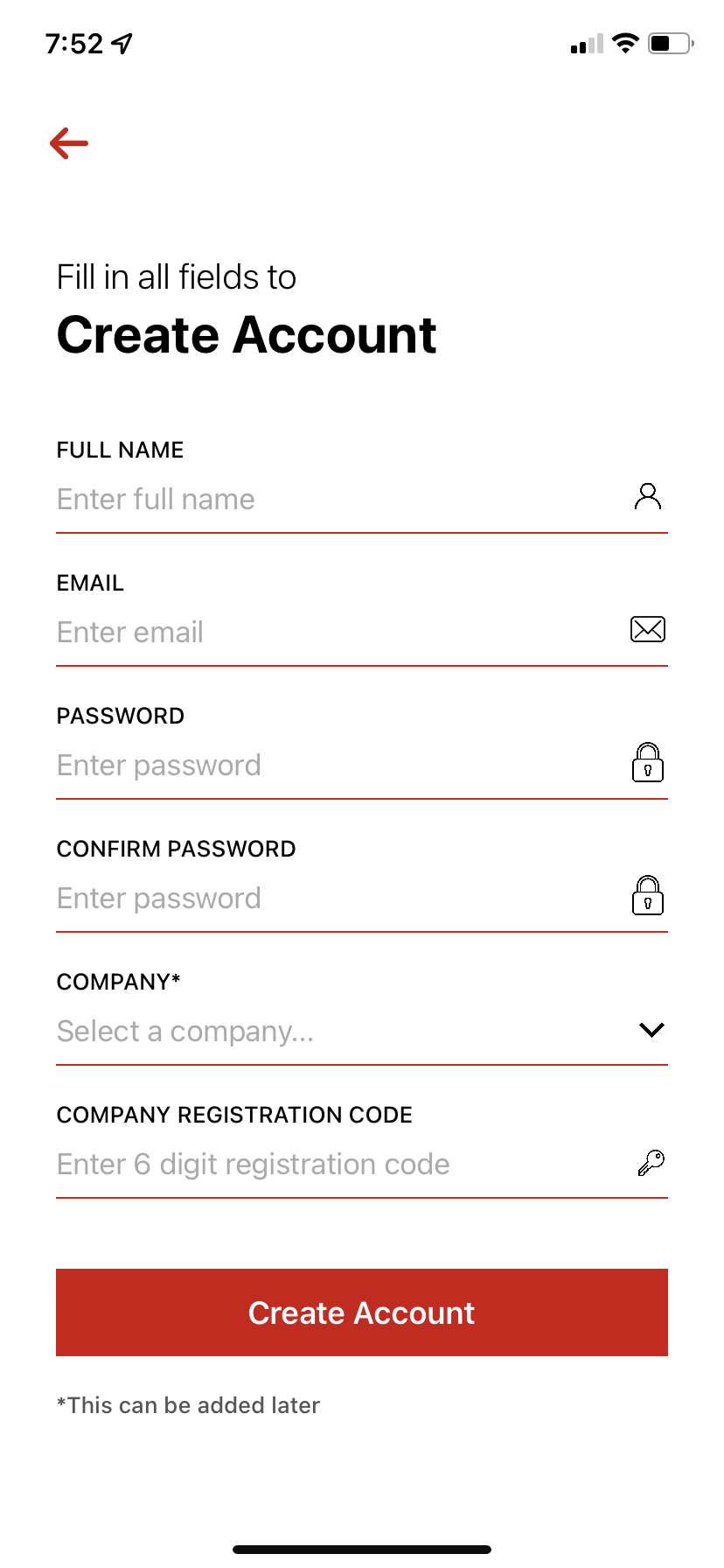Click the Wi-Fi icon in the status bar
Image resolution: width=724 pixels, height=1568 pixels.
point(624,43)
